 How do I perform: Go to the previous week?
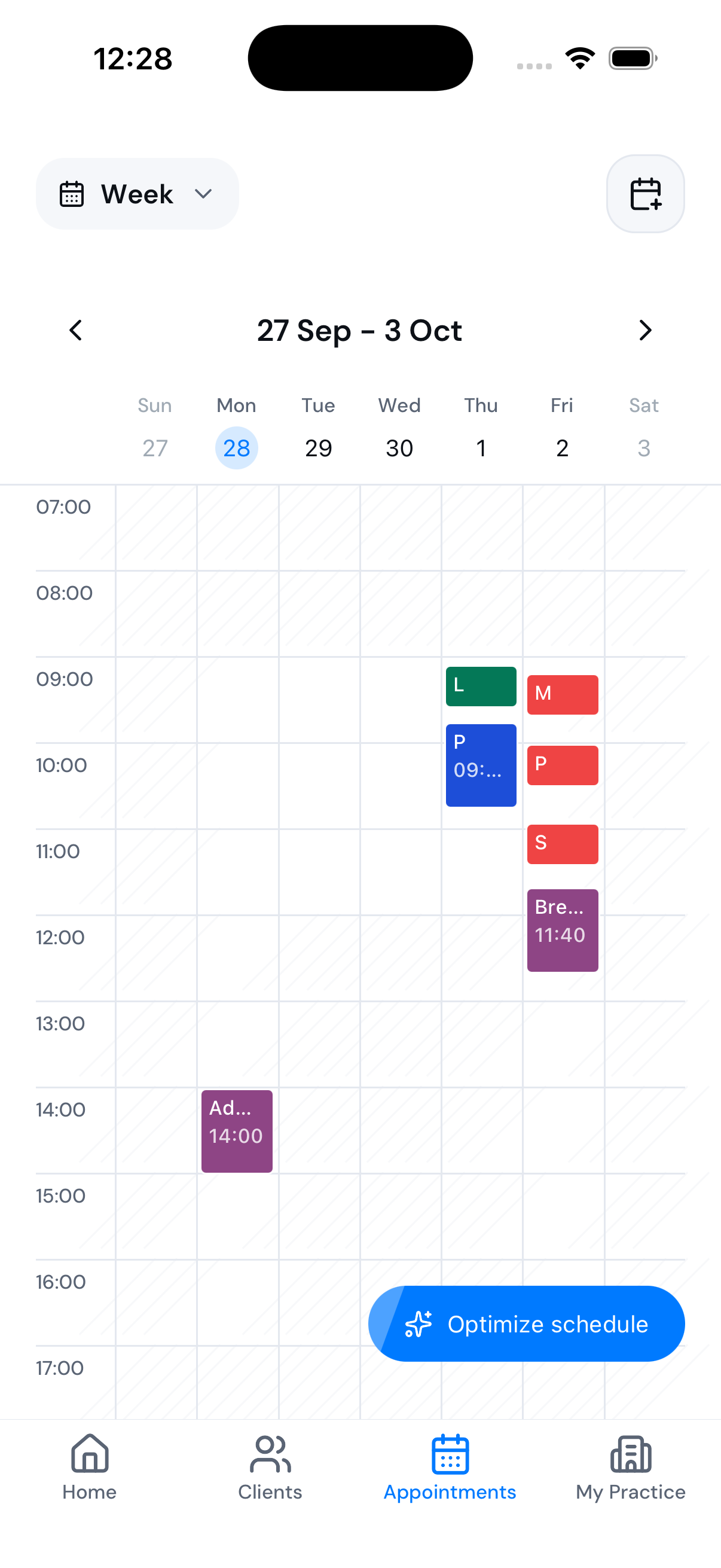75,331
